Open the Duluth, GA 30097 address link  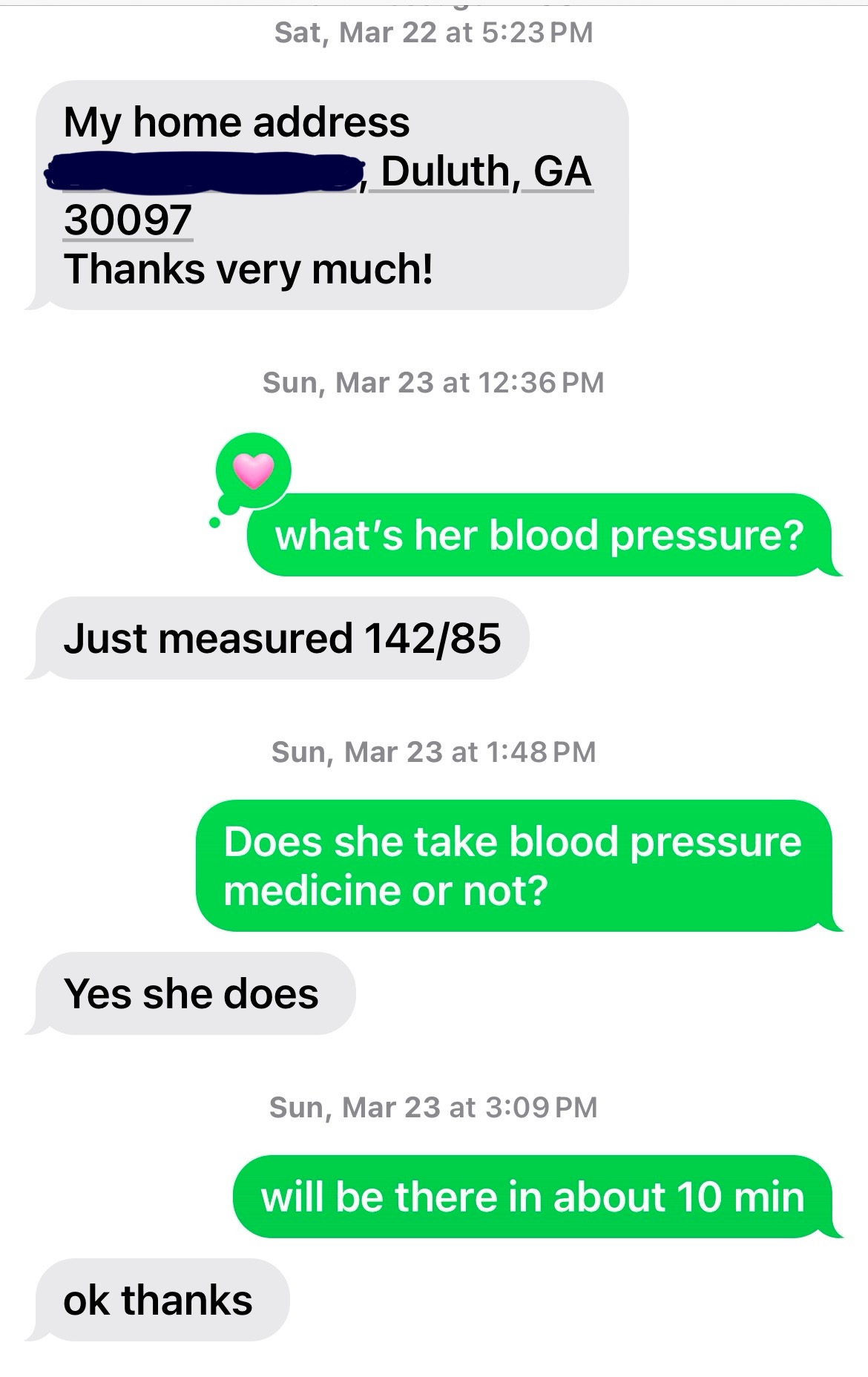pos(486,172)
